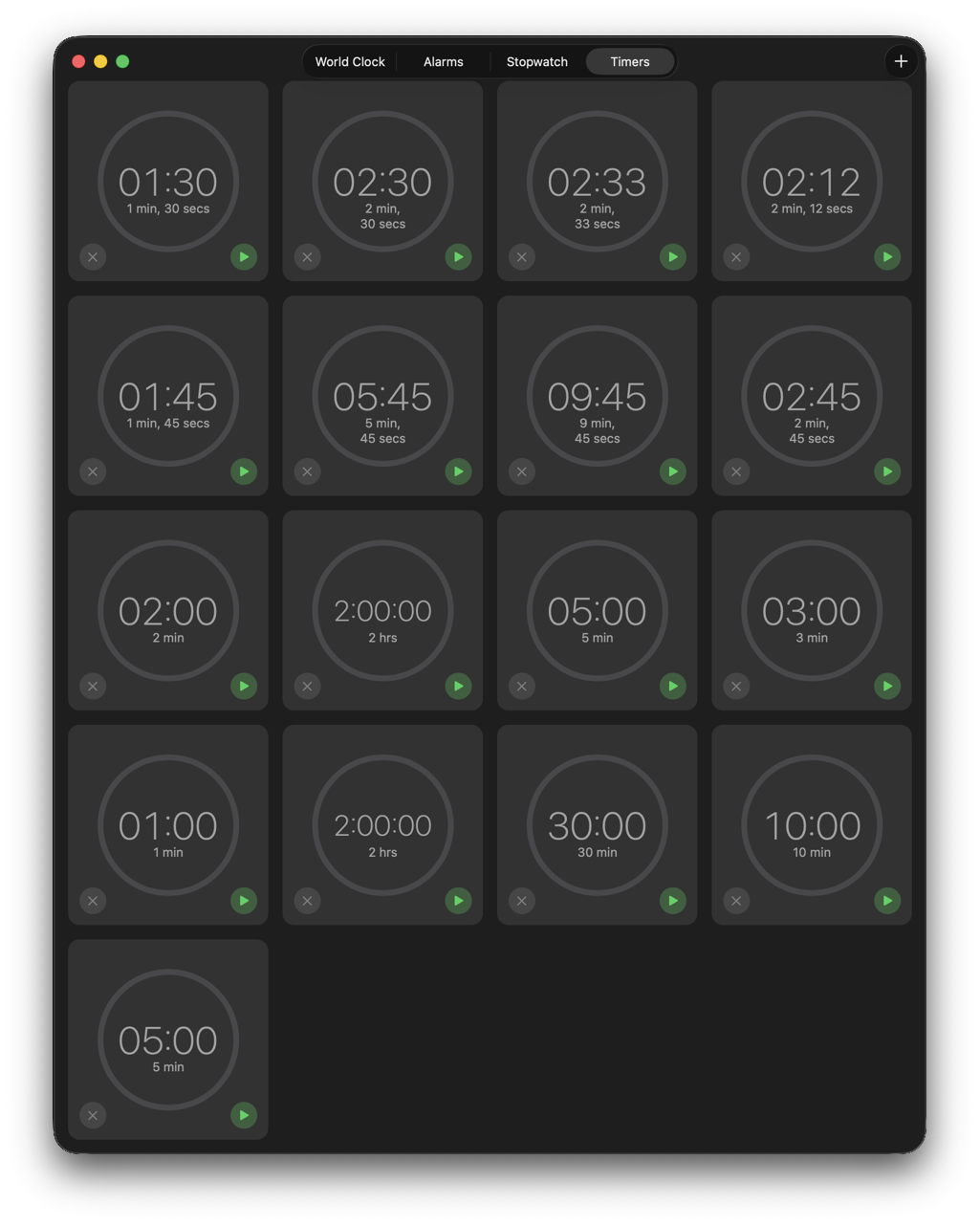
Task: Add a new timer with plus button
Action: point(901,61)
